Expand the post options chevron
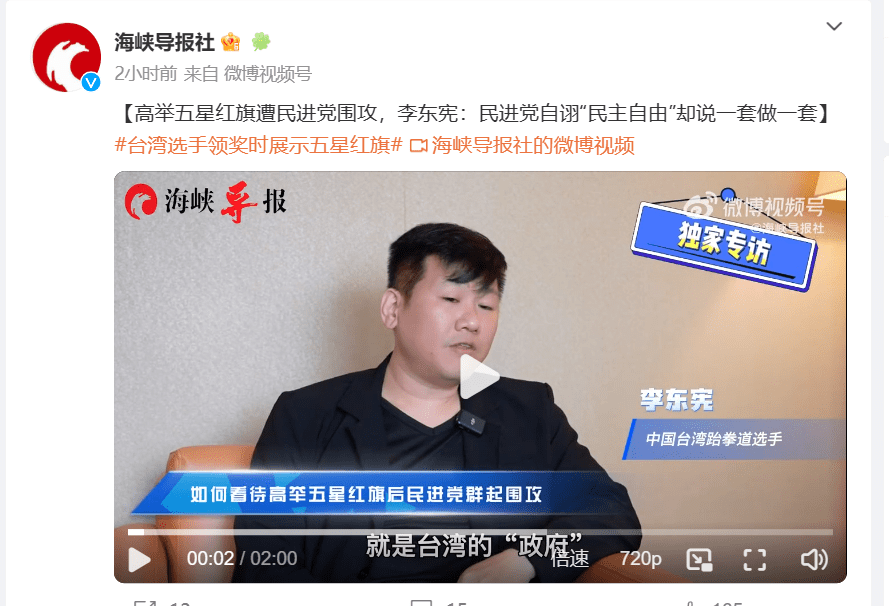The width and height of the screenshot is (889, 606). [x=833, y=26]
